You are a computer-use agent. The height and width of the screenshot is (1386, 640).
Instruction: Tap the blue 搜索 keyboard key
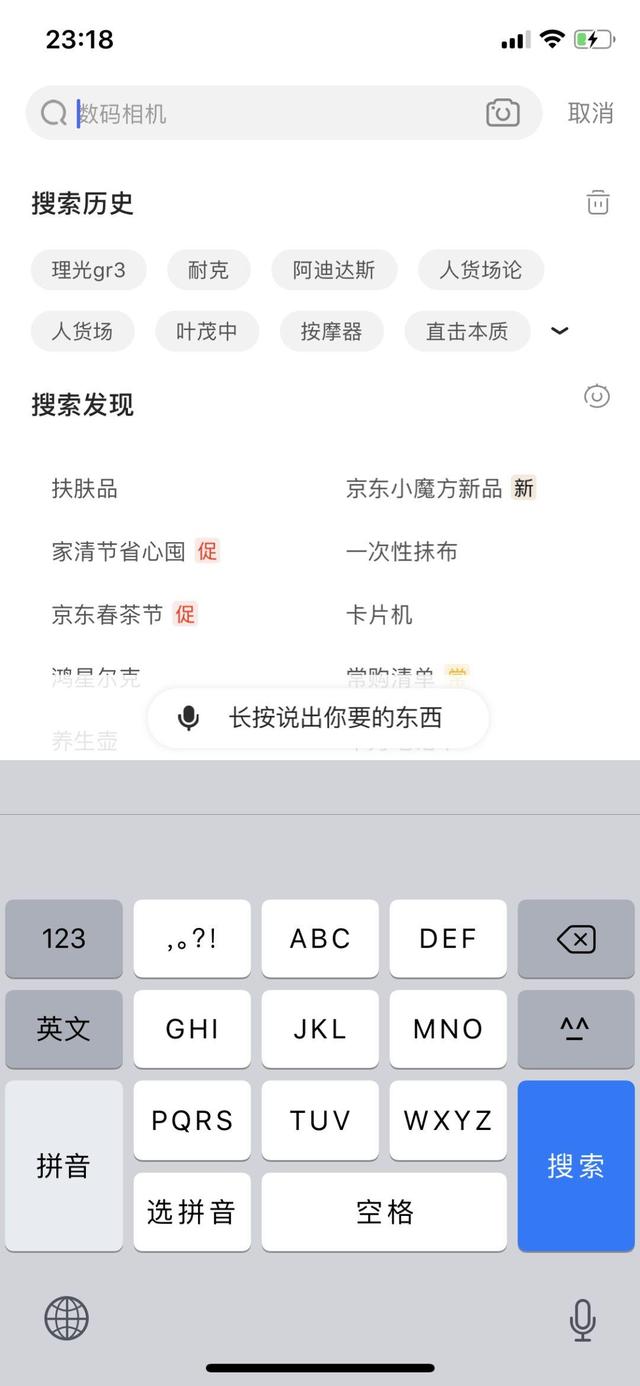576,1165
